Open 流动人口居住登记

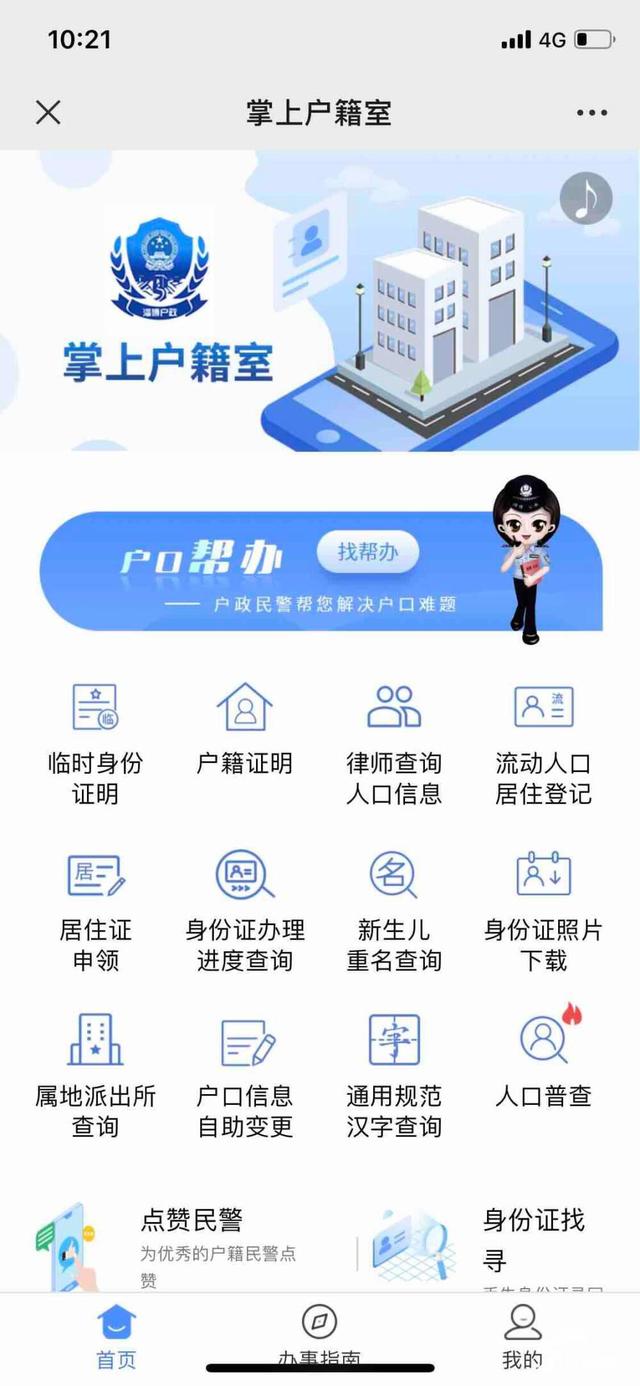[544, 742]
